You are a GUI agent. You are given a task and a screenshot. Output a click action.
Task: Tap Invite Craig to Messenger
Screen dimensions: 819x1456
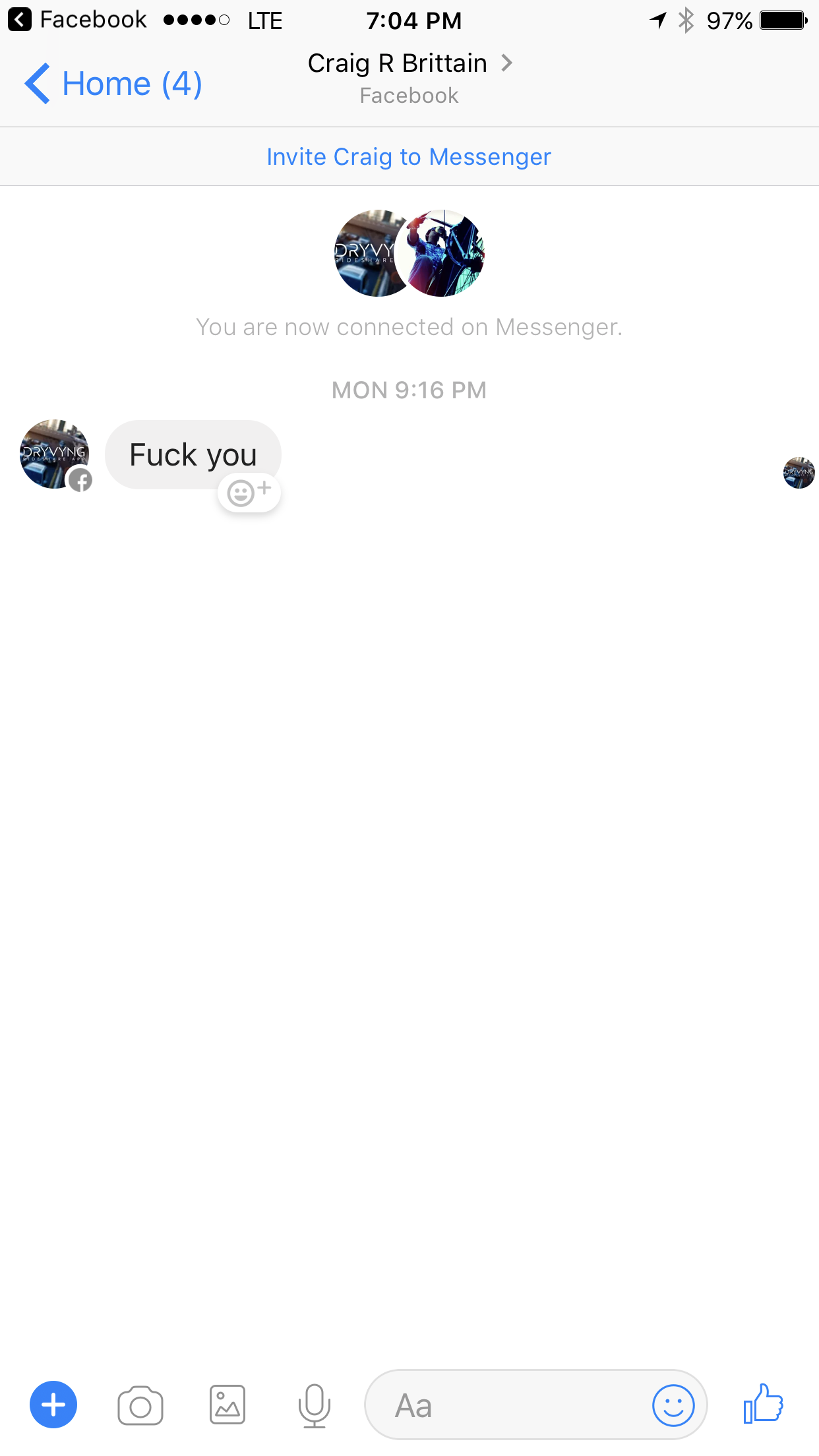[409, 157]
